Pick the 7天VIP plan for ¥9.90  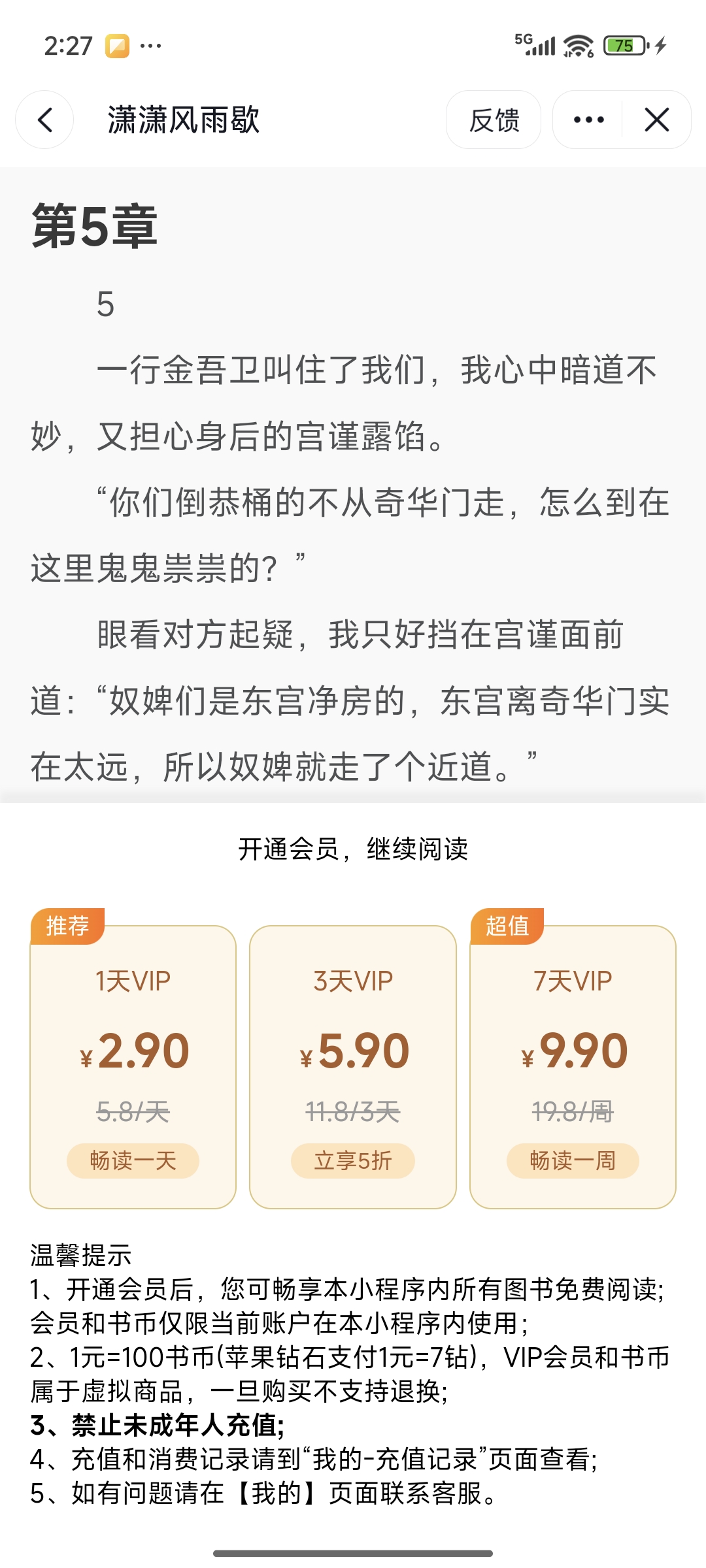tap(573, 1066)
